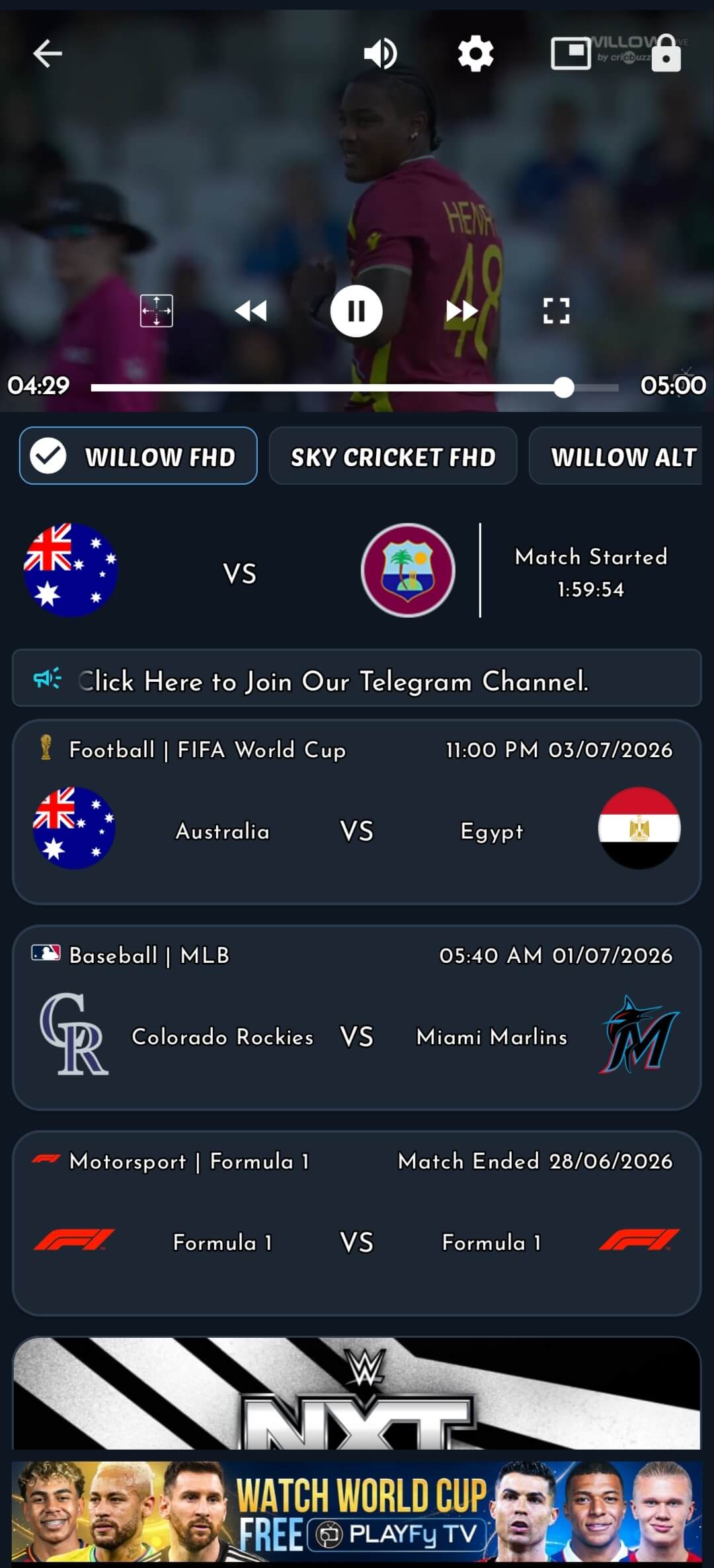
Task: Enable picture-in-picture mode
Action: click(x=571, y=54)
